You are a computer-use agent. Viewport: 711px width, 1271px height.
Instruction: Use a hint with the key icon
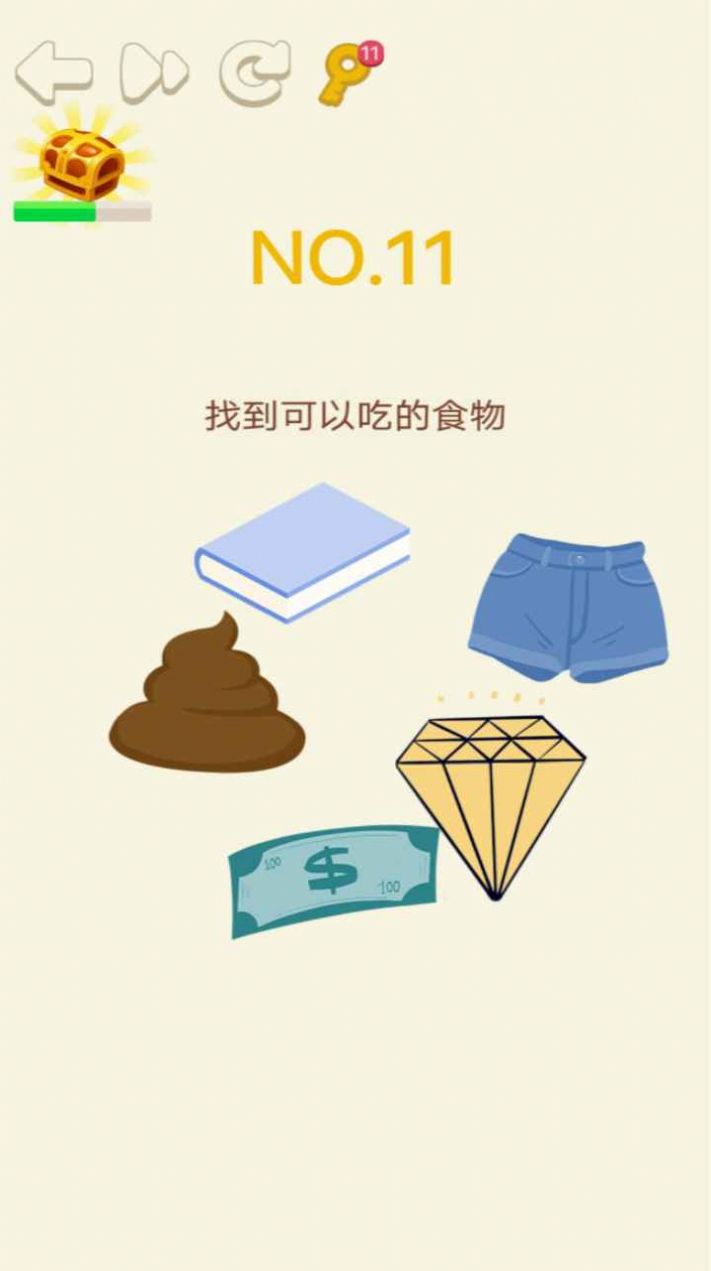click(343, 74)
